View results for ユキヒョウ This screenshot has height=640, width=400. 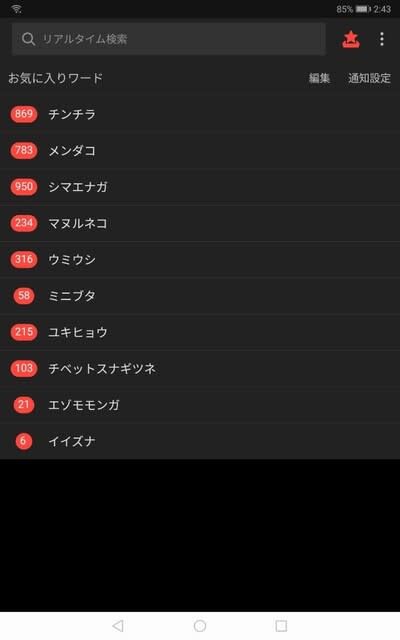[200, 332]
